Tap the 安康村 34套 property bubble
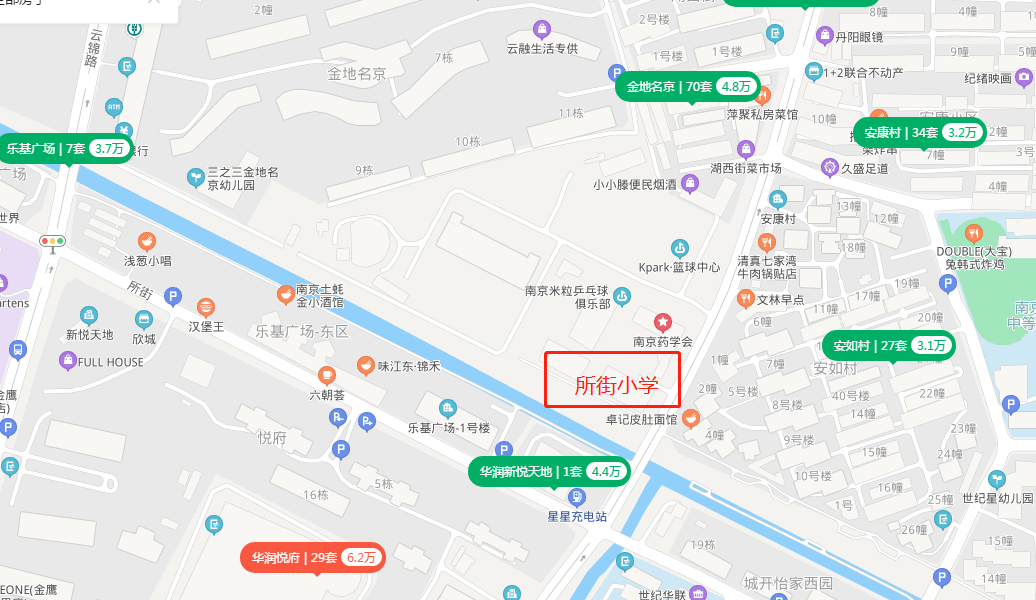The width and height of the screenshot is (1036, 600). click(920, 133)
